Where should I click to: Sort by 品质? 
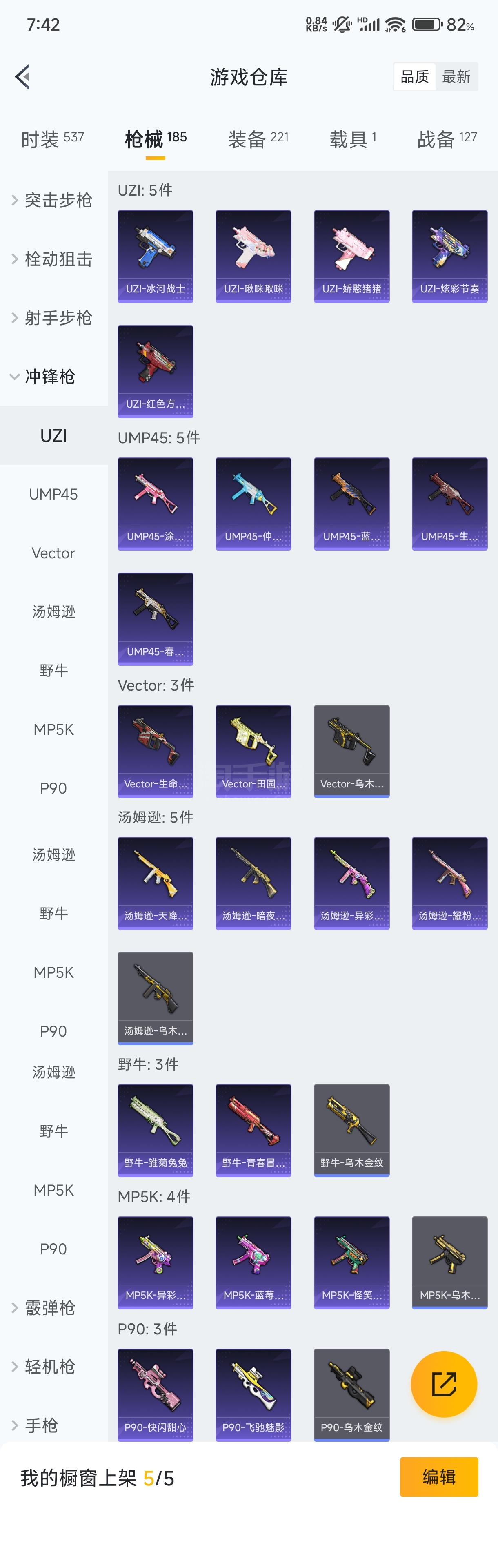coord(415,77)
